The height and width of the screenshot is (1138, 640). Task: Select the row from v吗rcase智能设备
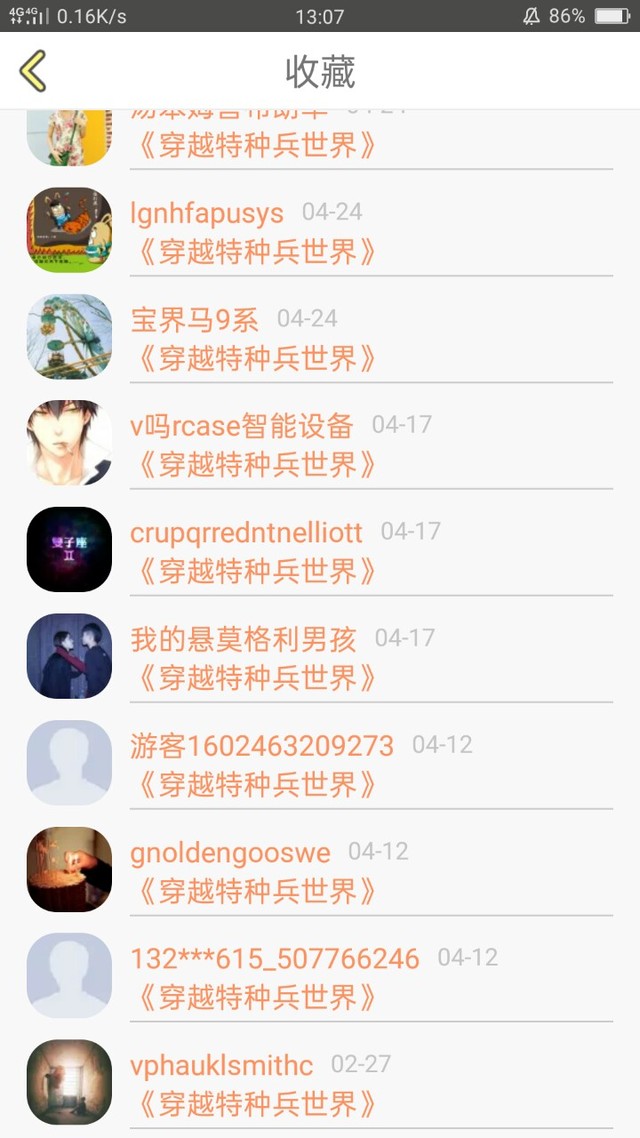[320, 443]
